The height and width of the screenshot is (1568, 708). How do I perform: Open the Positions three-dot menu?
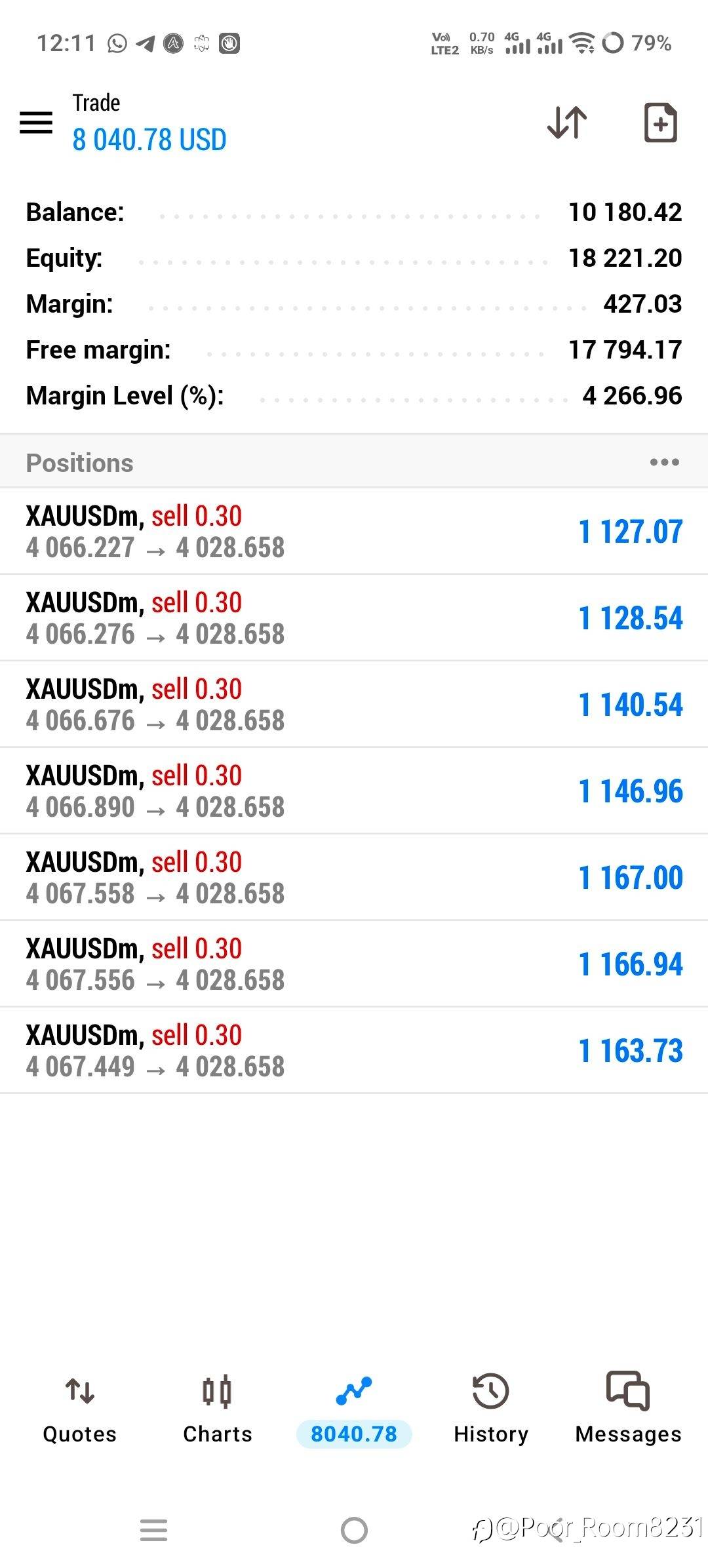[664, 462]
